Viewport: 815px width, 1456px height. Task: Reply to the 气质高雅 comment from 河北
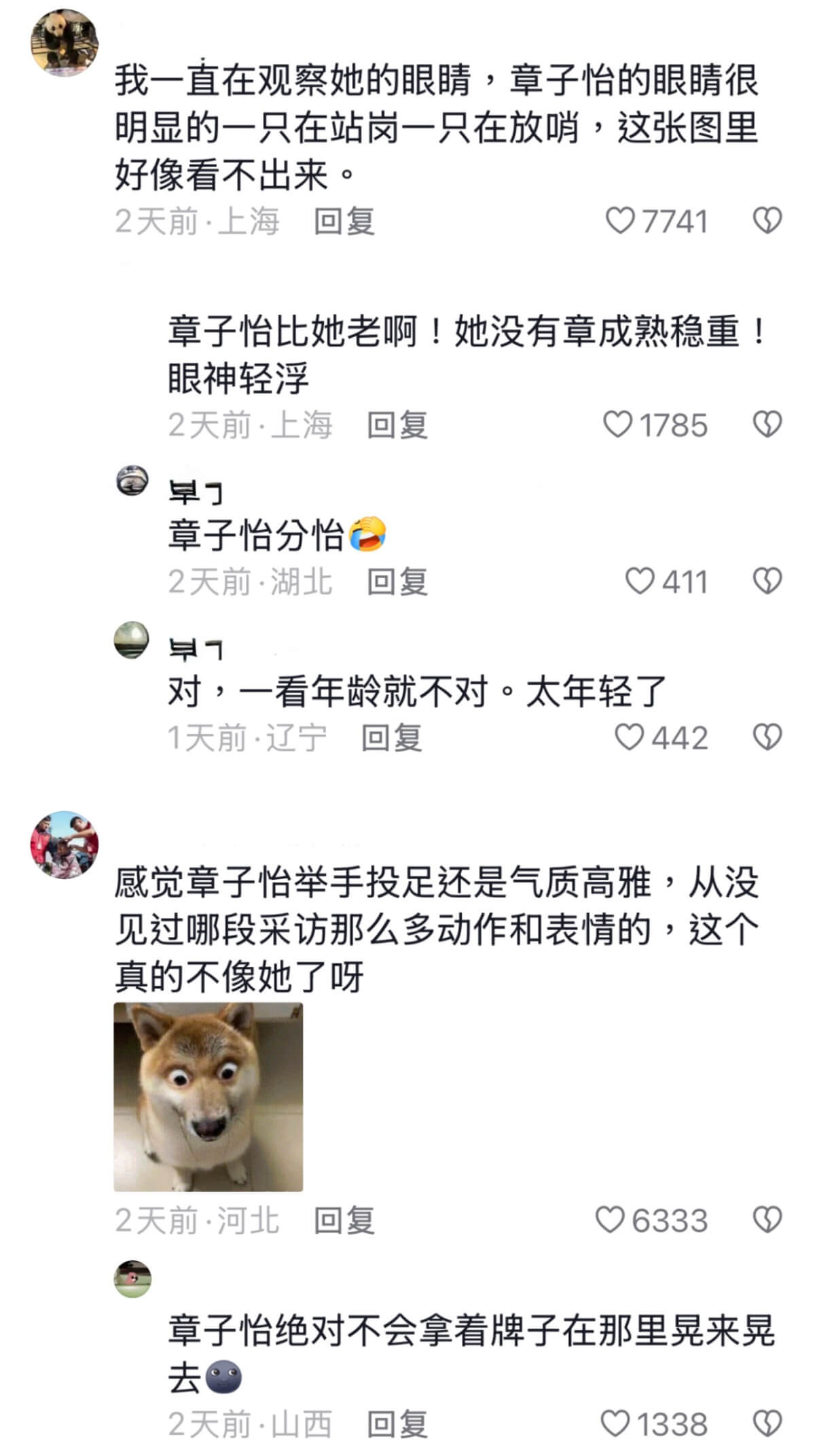coord(344,1220)
